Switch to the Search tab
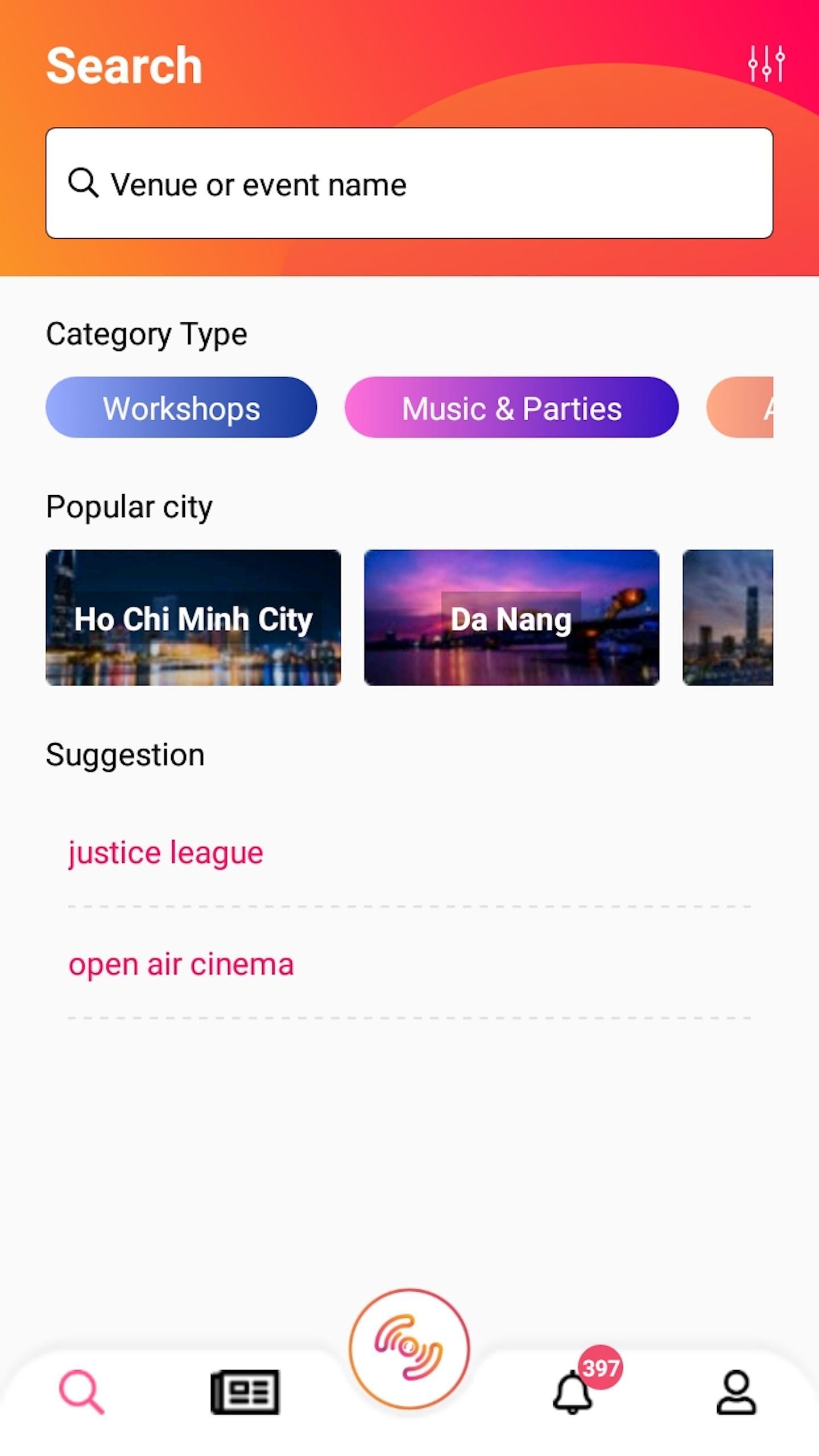This screenshot has height=1456, width=819. (81, 1392)
